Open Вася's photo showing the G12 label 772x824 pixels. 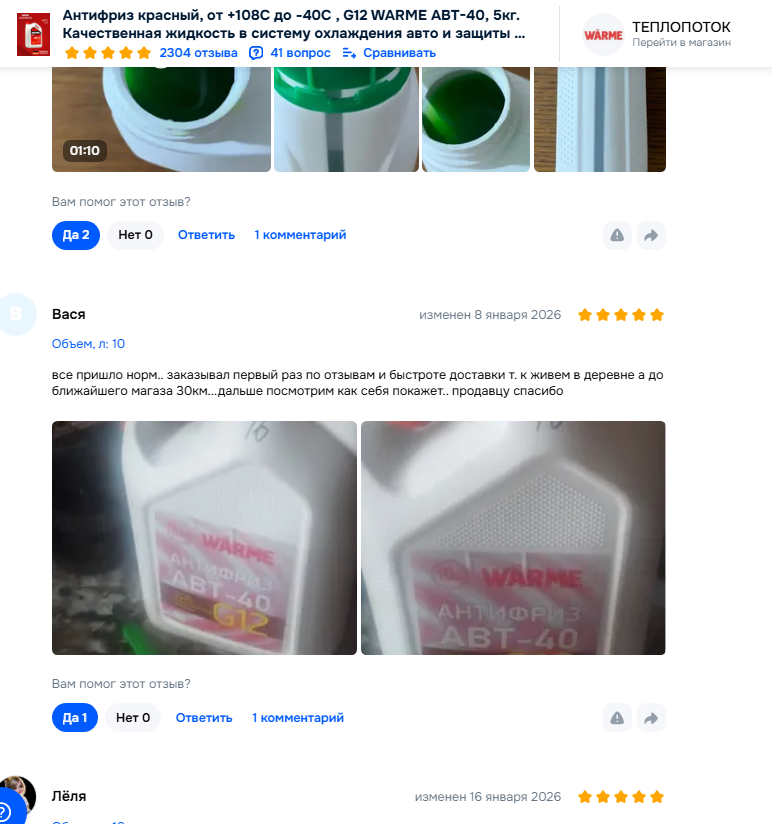coord(204,538)
